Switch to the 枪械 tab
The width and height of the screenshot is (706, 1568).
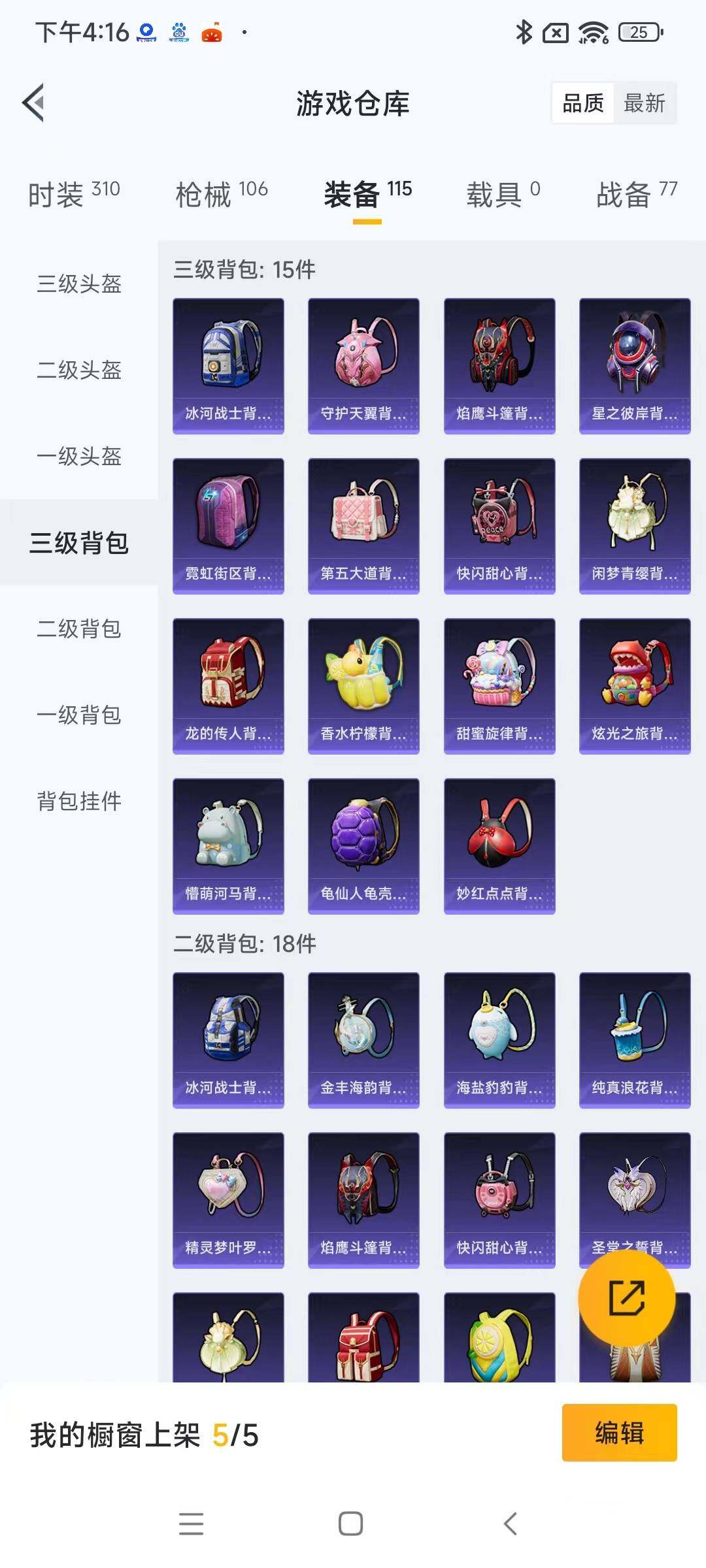coord(222,194)
